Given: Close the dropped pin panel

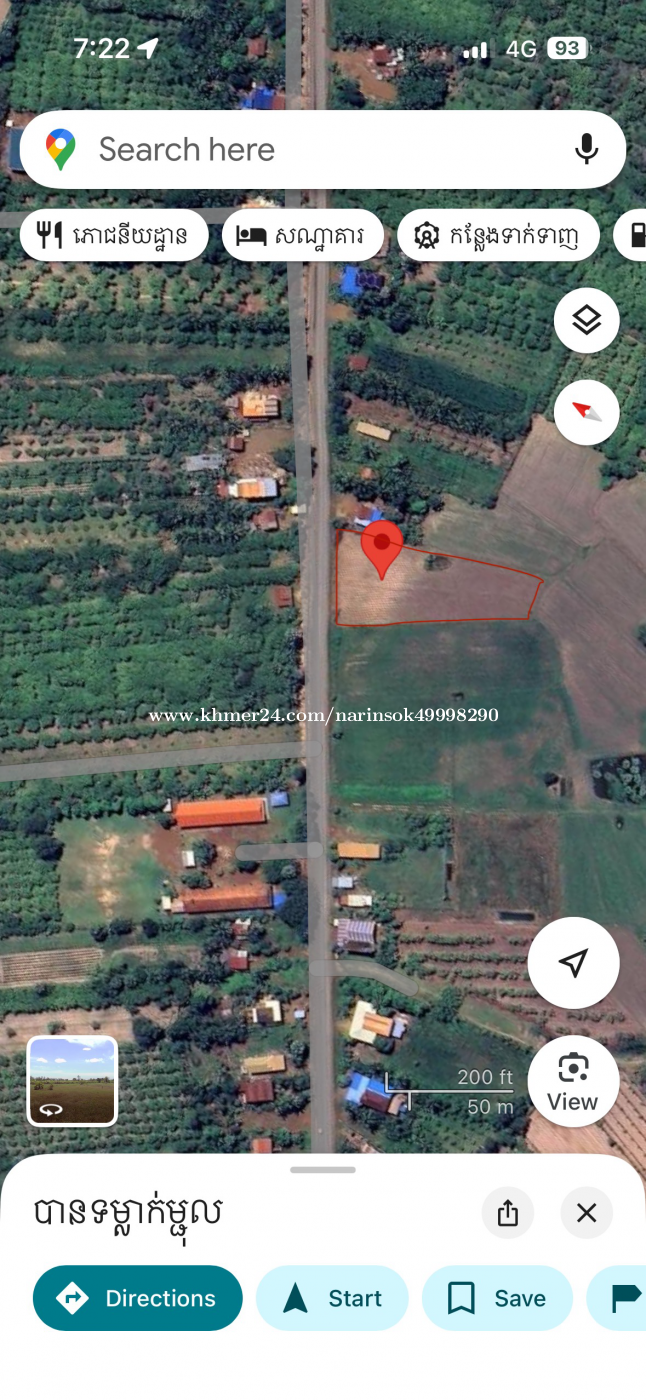Looking at the screenshot, I should 587,1213.
